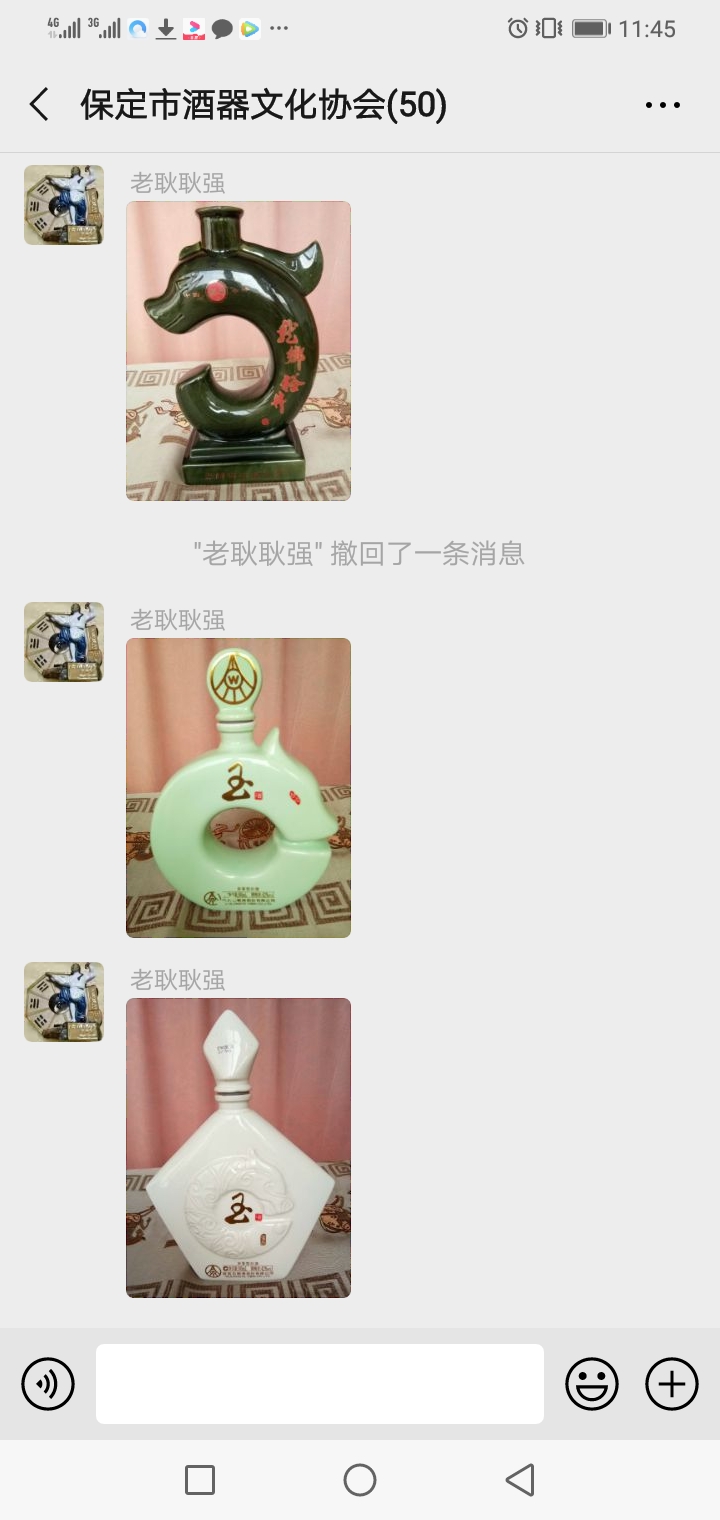Tap the system home button
This screenshot has width=720, height=1520.
pos(360,1480)
